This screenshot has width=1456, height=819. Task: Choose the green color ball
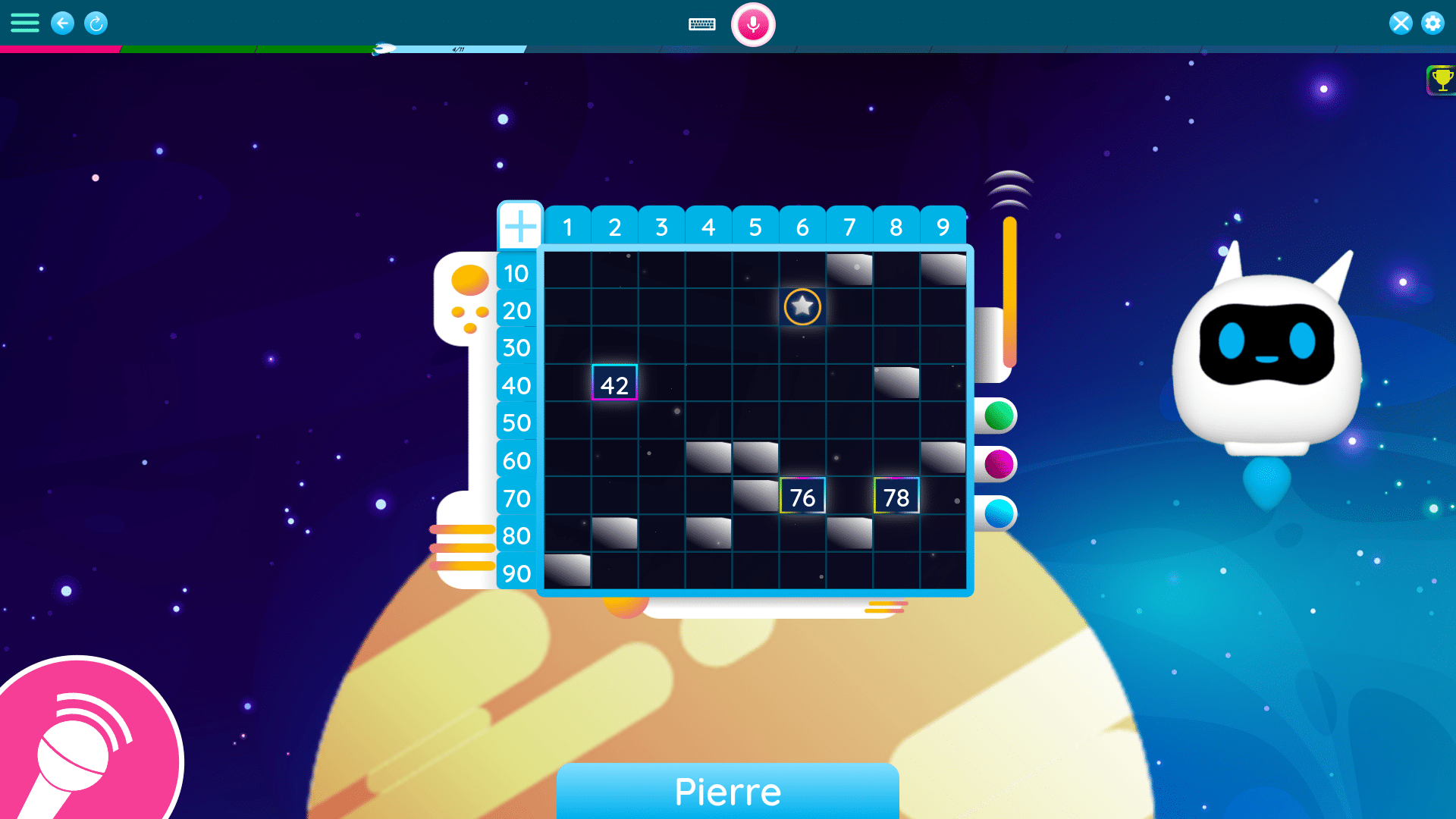(x=999, y=416)
